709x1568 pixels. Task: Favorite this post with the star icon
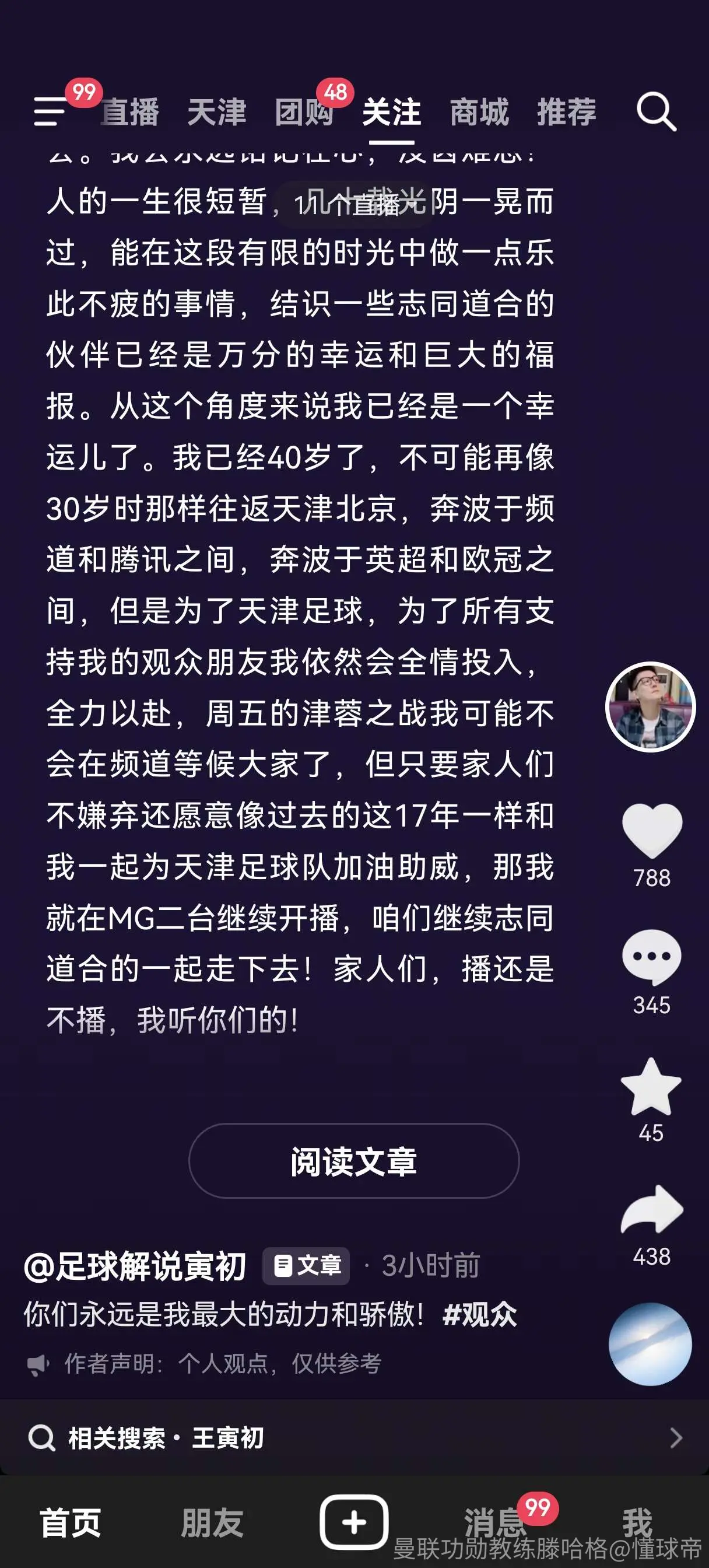651,1086
